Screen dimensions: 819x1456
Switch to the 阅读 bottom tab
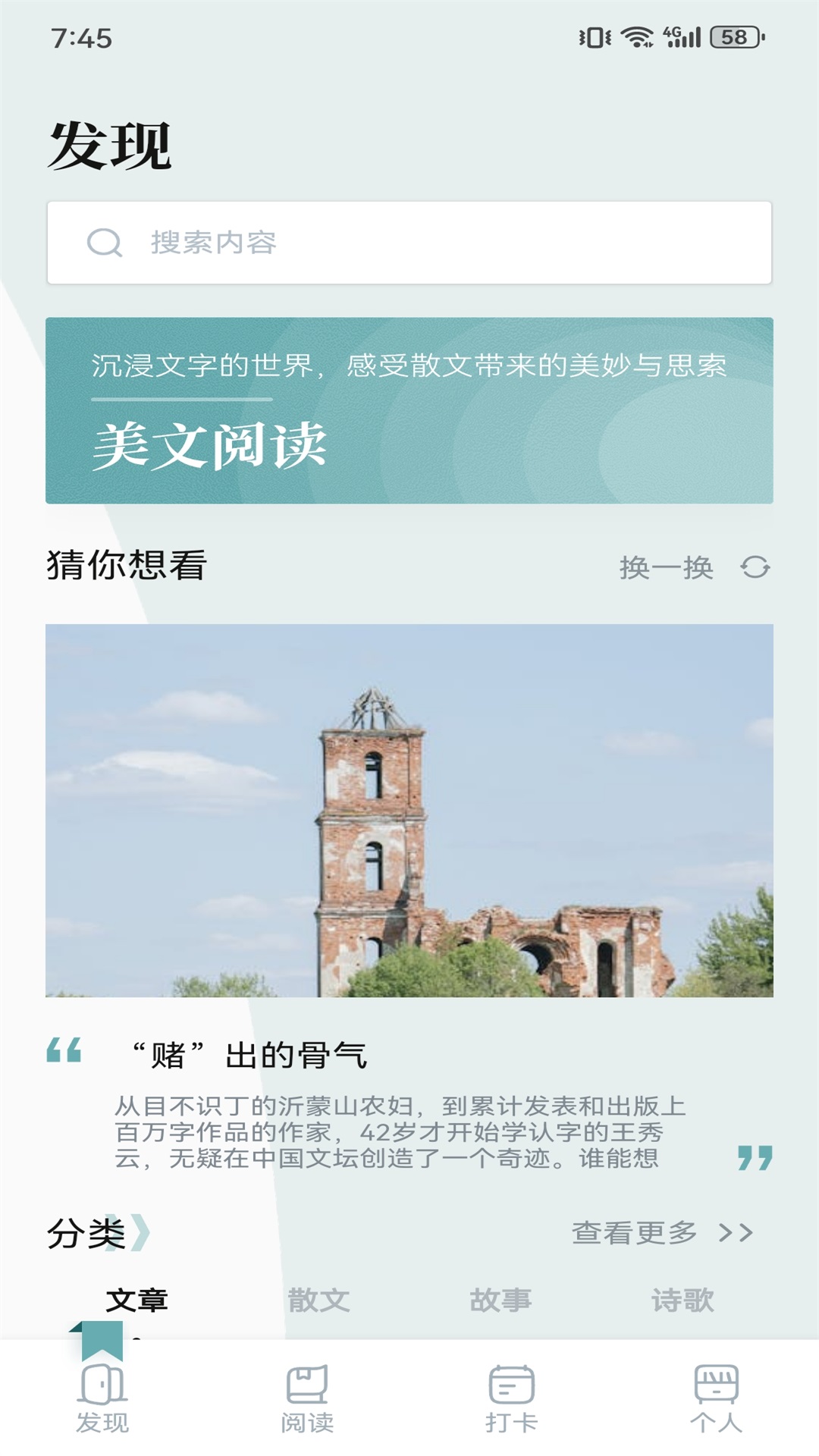coord(307,1399)
